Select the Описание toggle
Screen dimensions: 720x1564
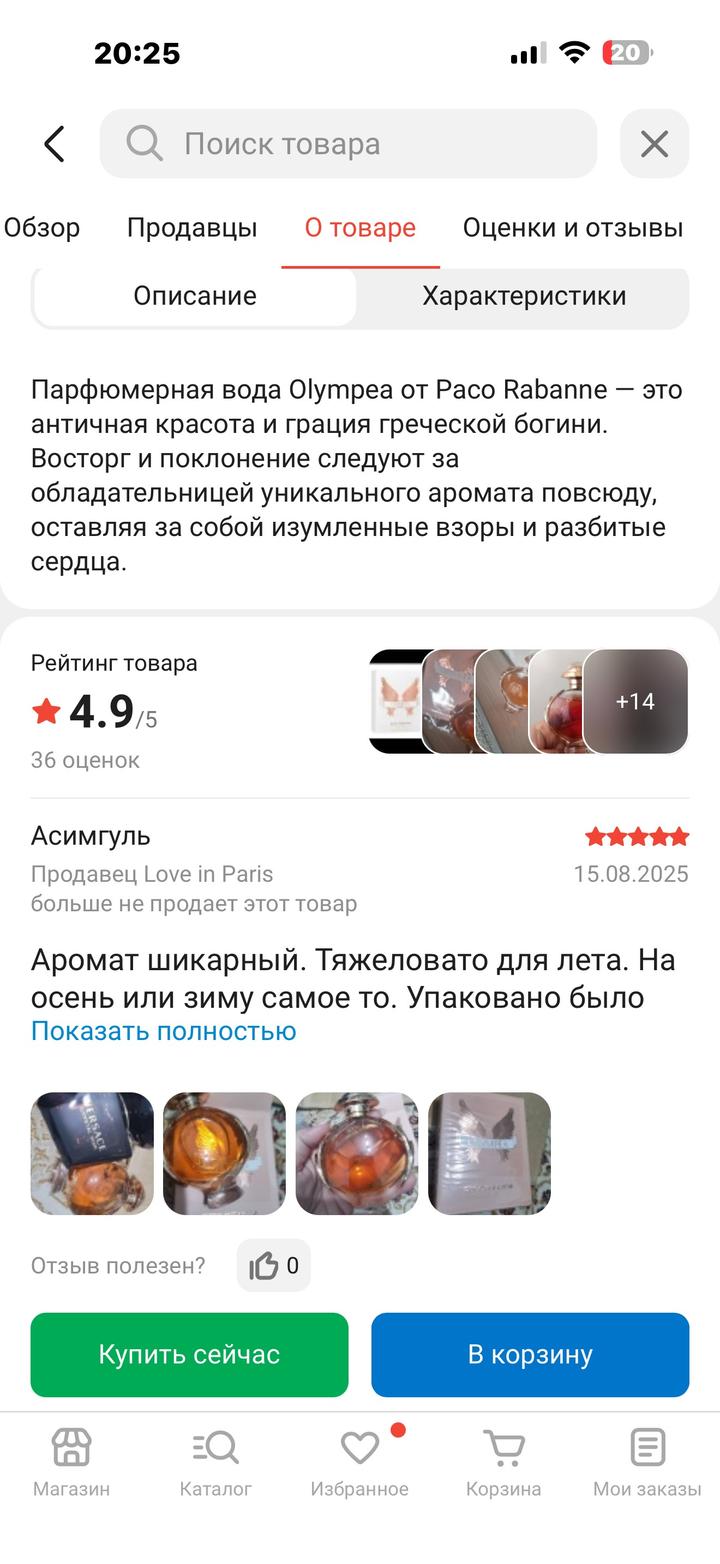pyautogui.click(x=194, y=295)
